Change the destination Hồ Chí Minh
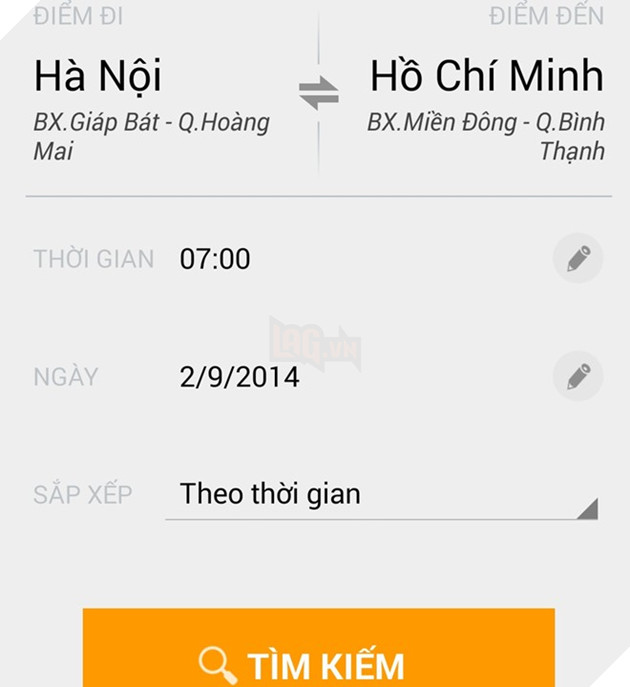Image resolution: width=630 pixels, height=687 pixels. click(x=487, y=77)
